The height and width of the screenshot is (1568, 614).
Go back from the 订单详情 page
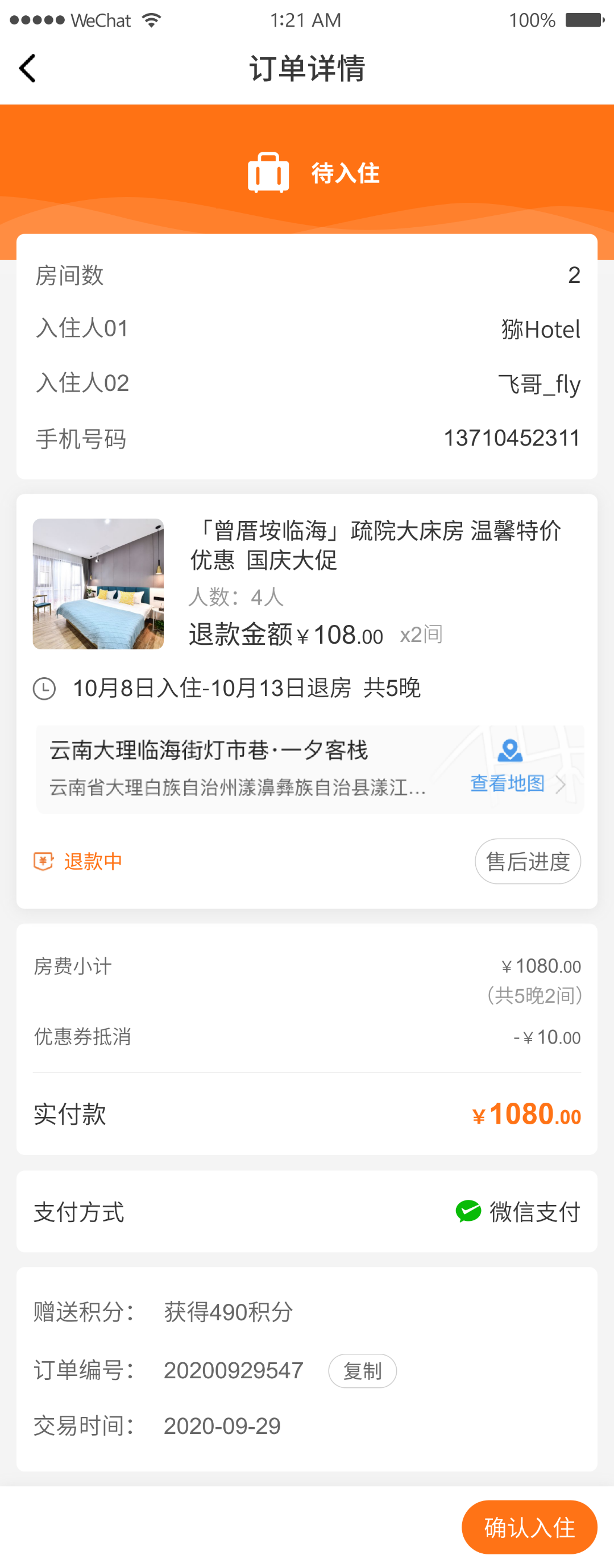[x=27, y=68]
